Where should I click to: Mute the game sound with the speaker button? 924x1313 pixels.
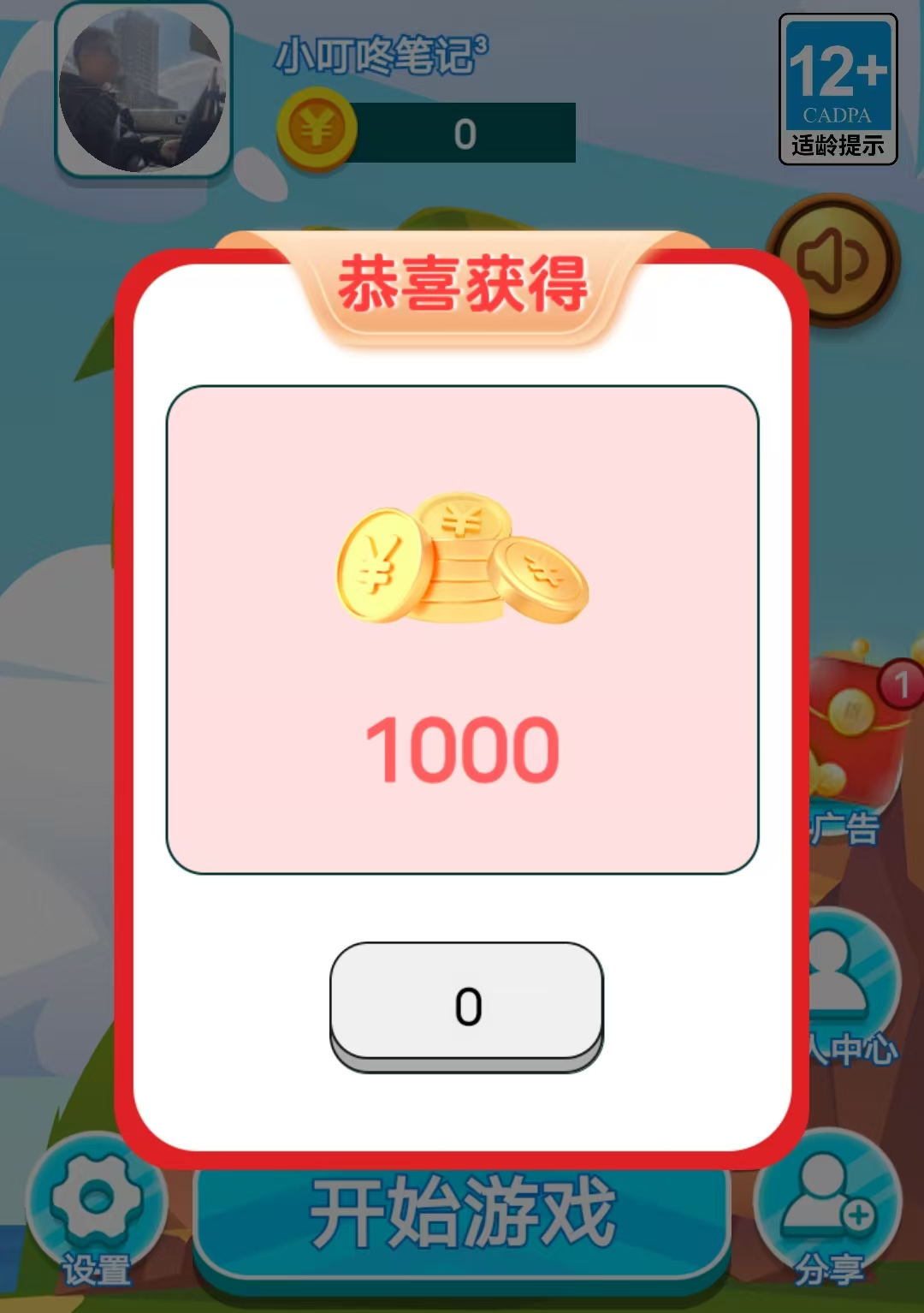833,260
